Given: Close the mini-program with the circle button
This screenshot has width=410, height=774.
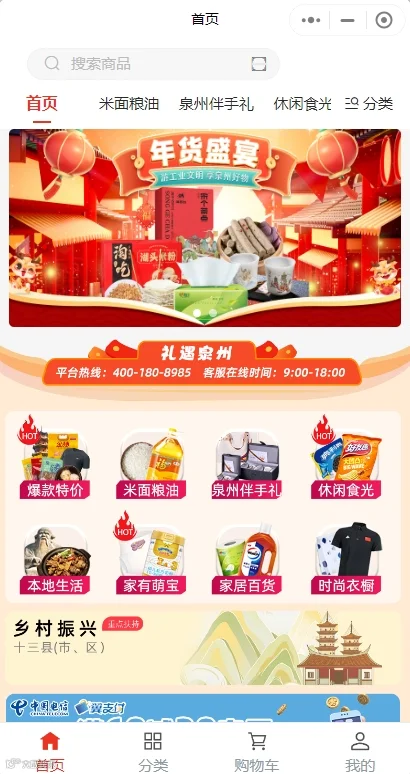Looking at the screenshot, I should click(x=384, y=20).
